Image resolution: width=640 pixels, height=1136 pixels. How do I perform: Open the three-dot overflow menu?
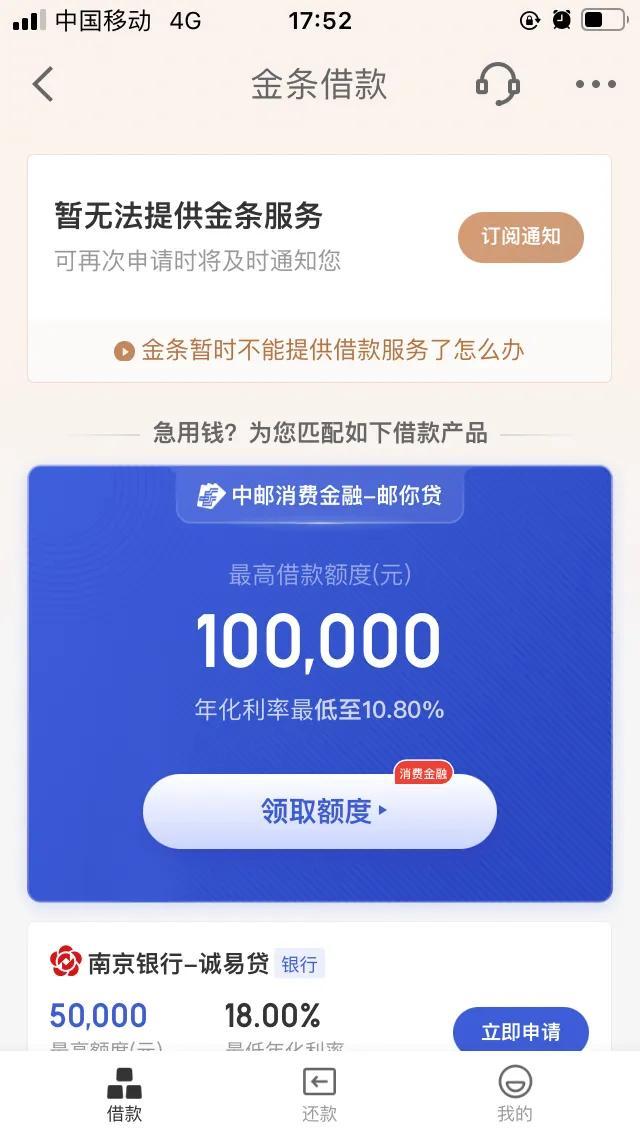[596, 85]
